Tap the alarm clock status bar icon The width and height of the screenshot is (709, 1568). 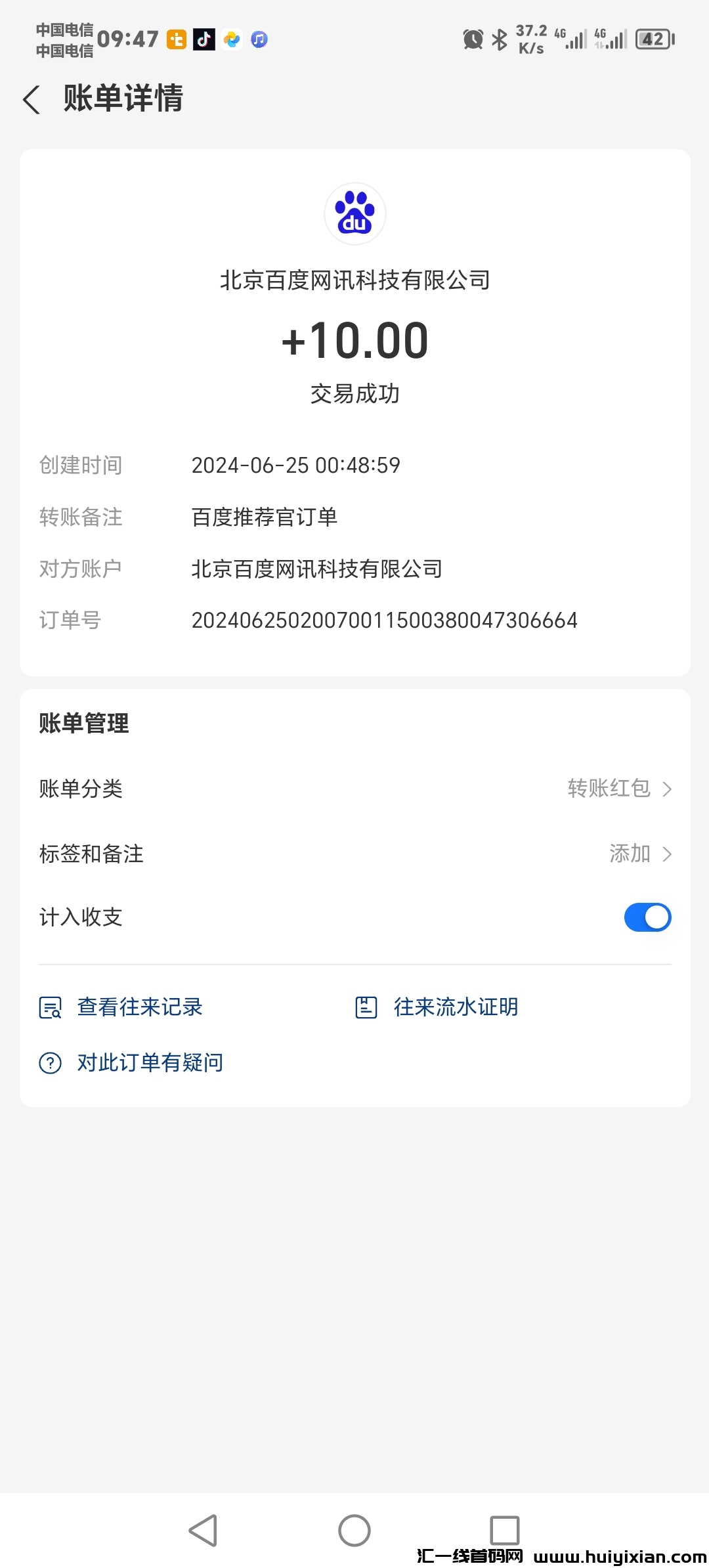click(474, 39)
